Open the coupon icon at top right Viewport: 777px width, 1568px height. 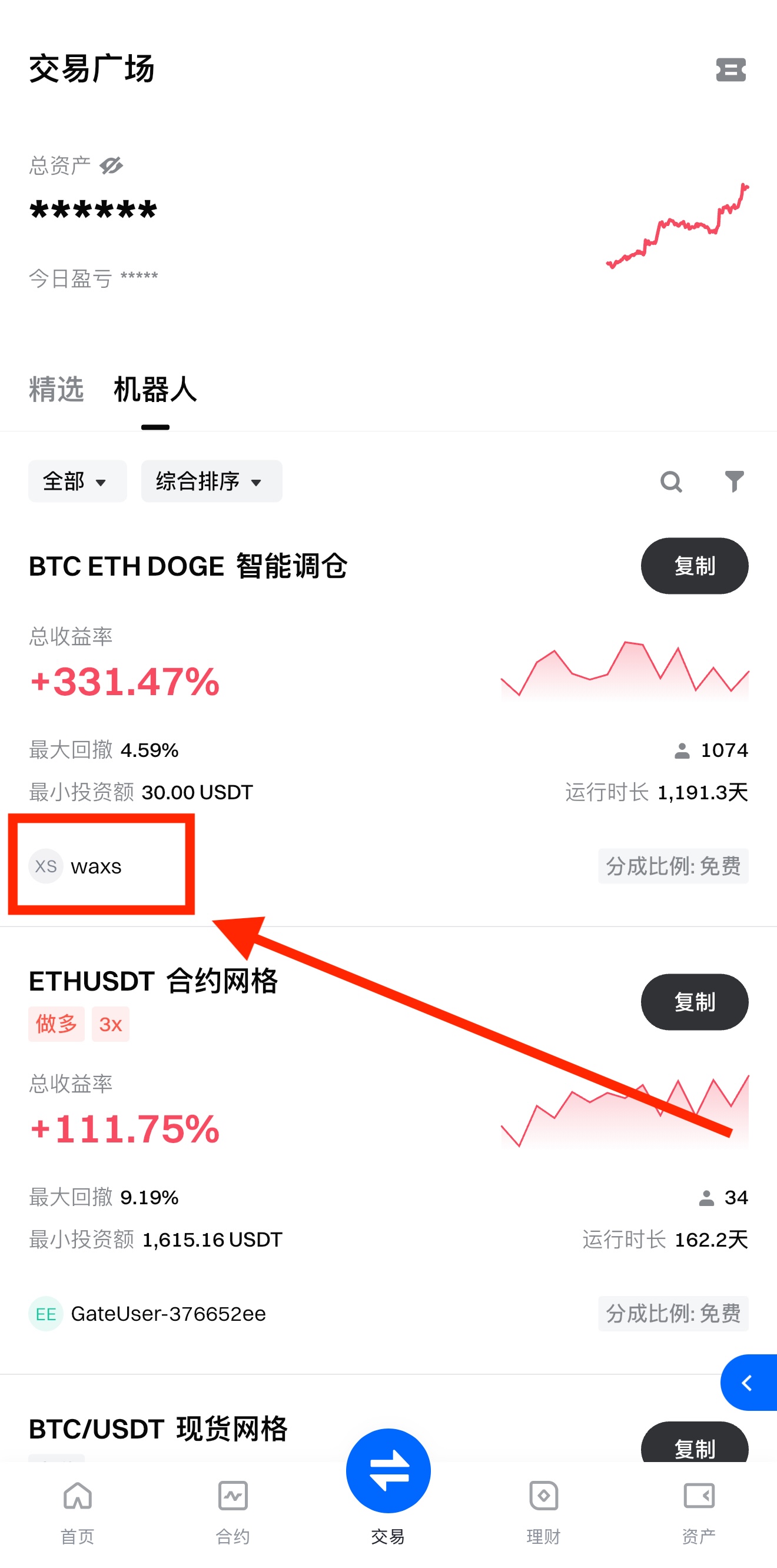730,70
